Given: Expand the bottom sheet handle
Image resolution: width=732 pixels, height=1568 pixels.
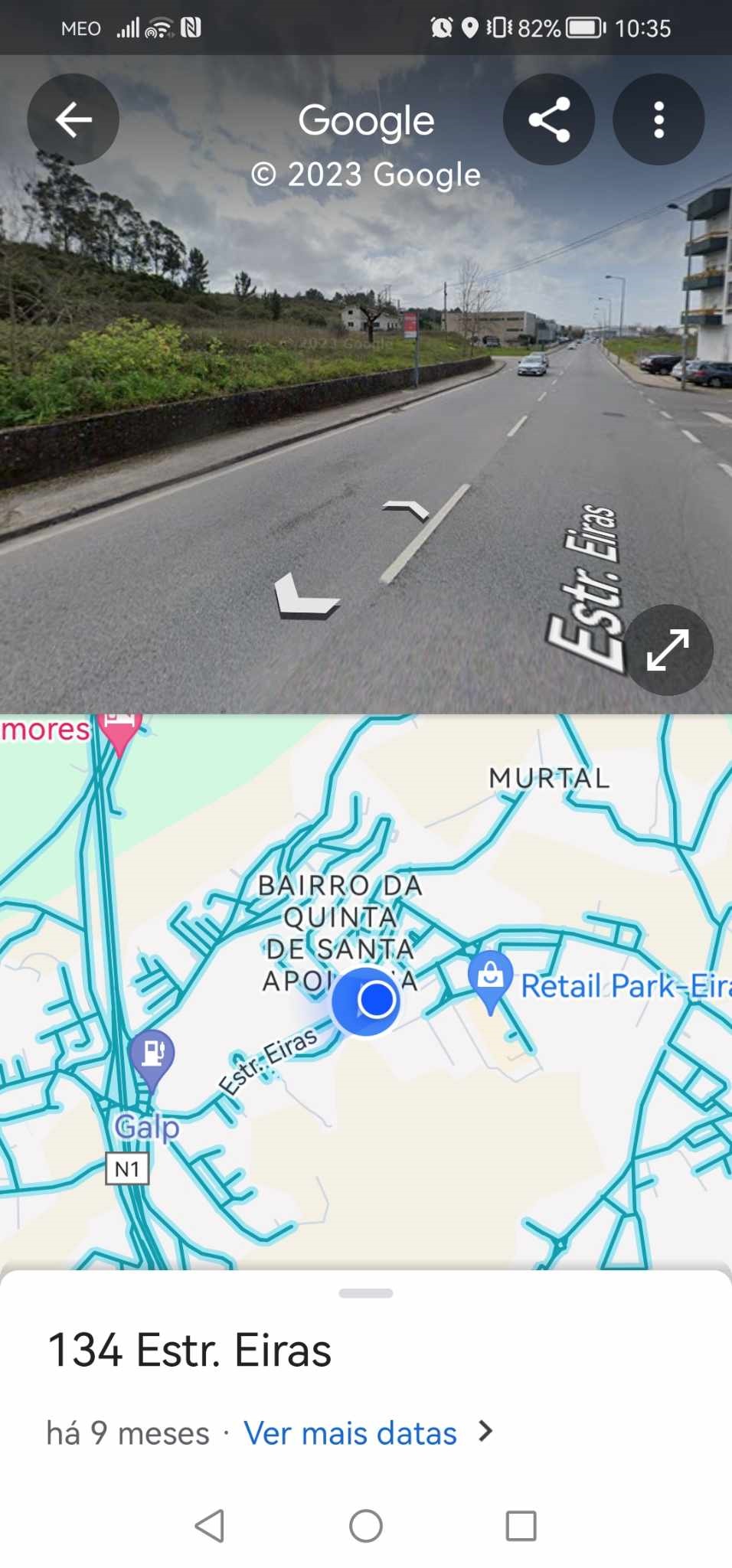Looking at the screenshot, I should 366,1293.
